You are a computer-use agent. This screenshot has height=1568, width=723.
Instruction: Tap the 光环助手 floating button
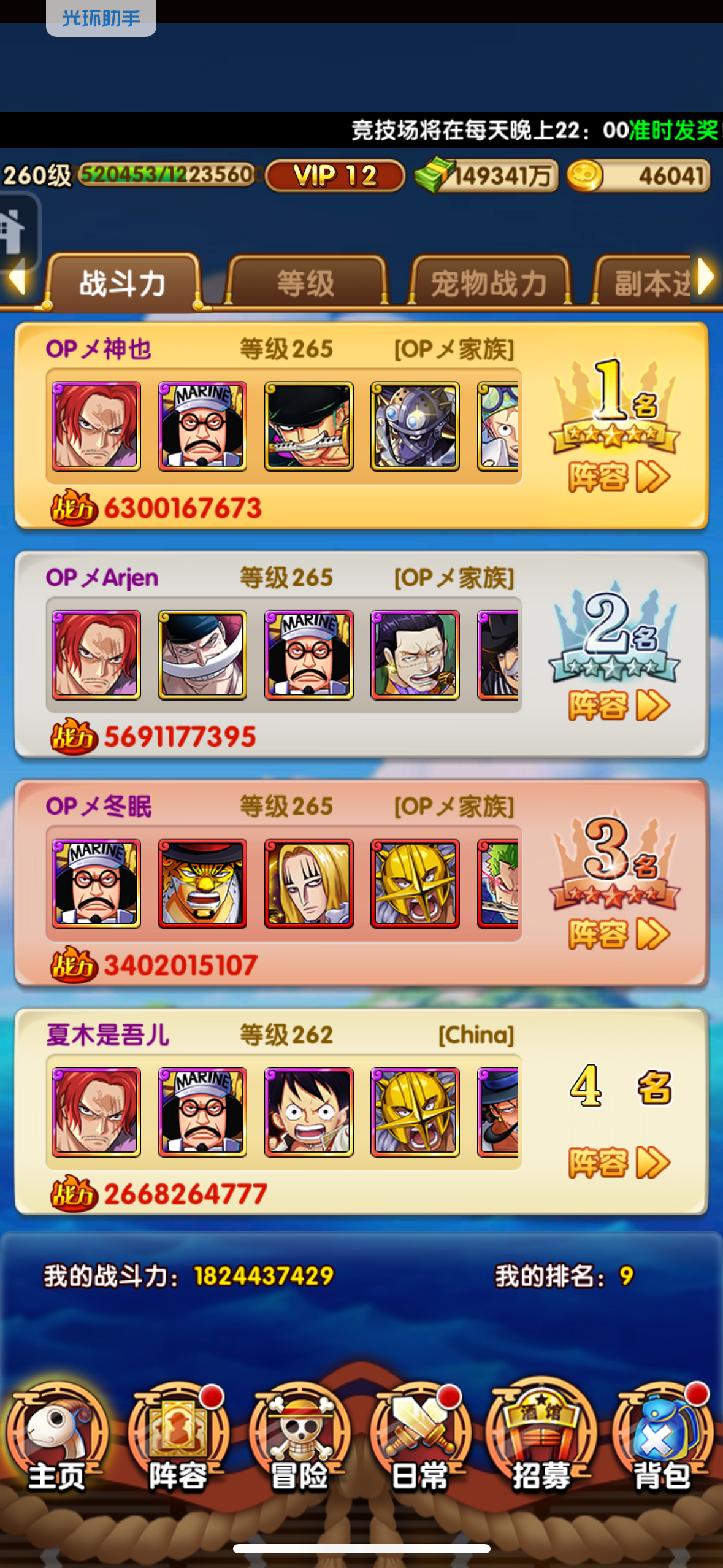[101, 18]
